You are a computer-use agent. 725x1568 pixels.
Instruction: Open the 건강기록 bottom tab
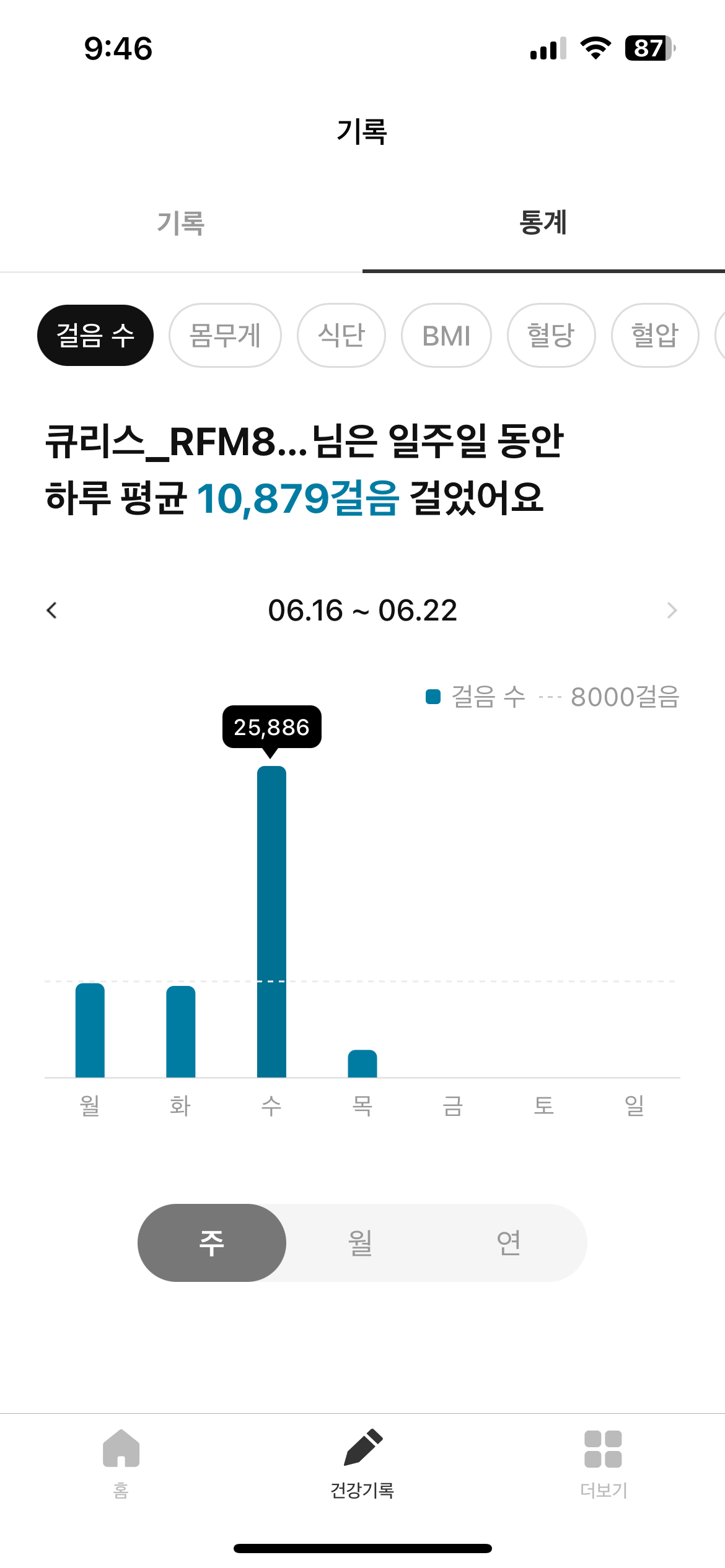pos(362,1463)
